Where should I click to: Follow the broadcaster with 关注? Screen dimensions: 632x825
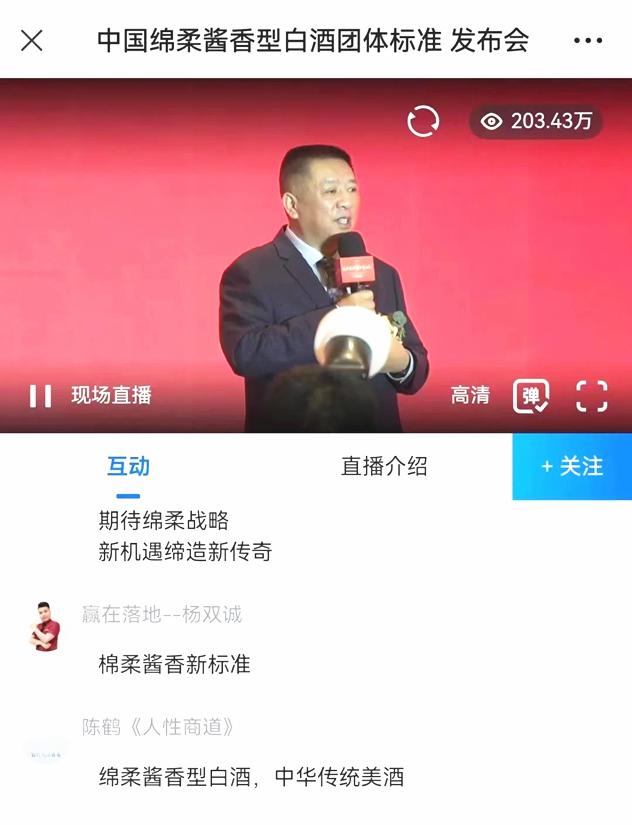(572, 466)
